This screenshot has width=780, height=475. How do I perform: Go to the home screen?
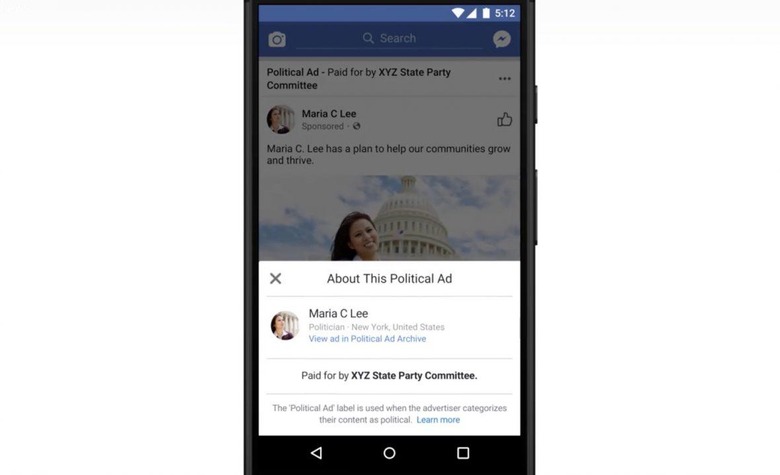point(389,453)
